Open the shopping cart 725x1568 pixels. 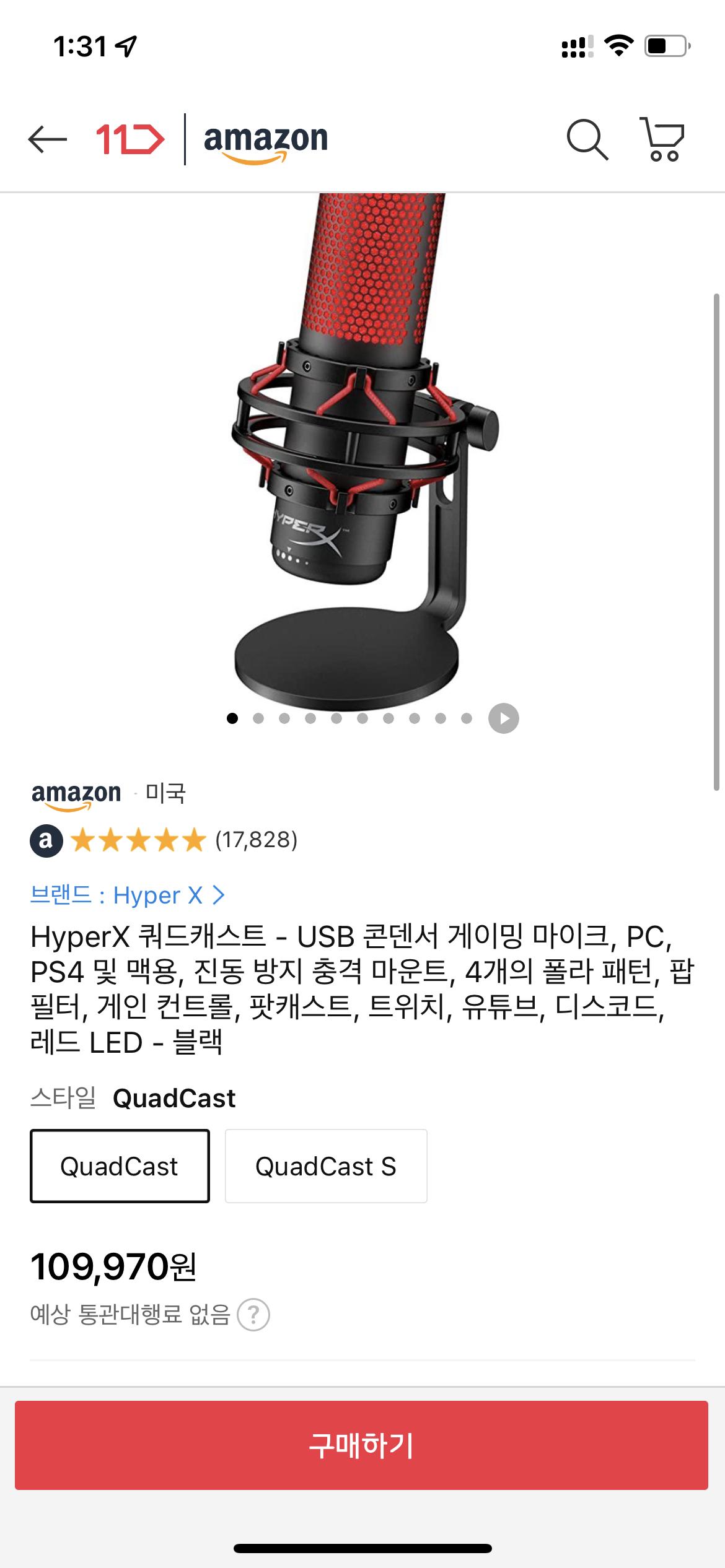662,139
